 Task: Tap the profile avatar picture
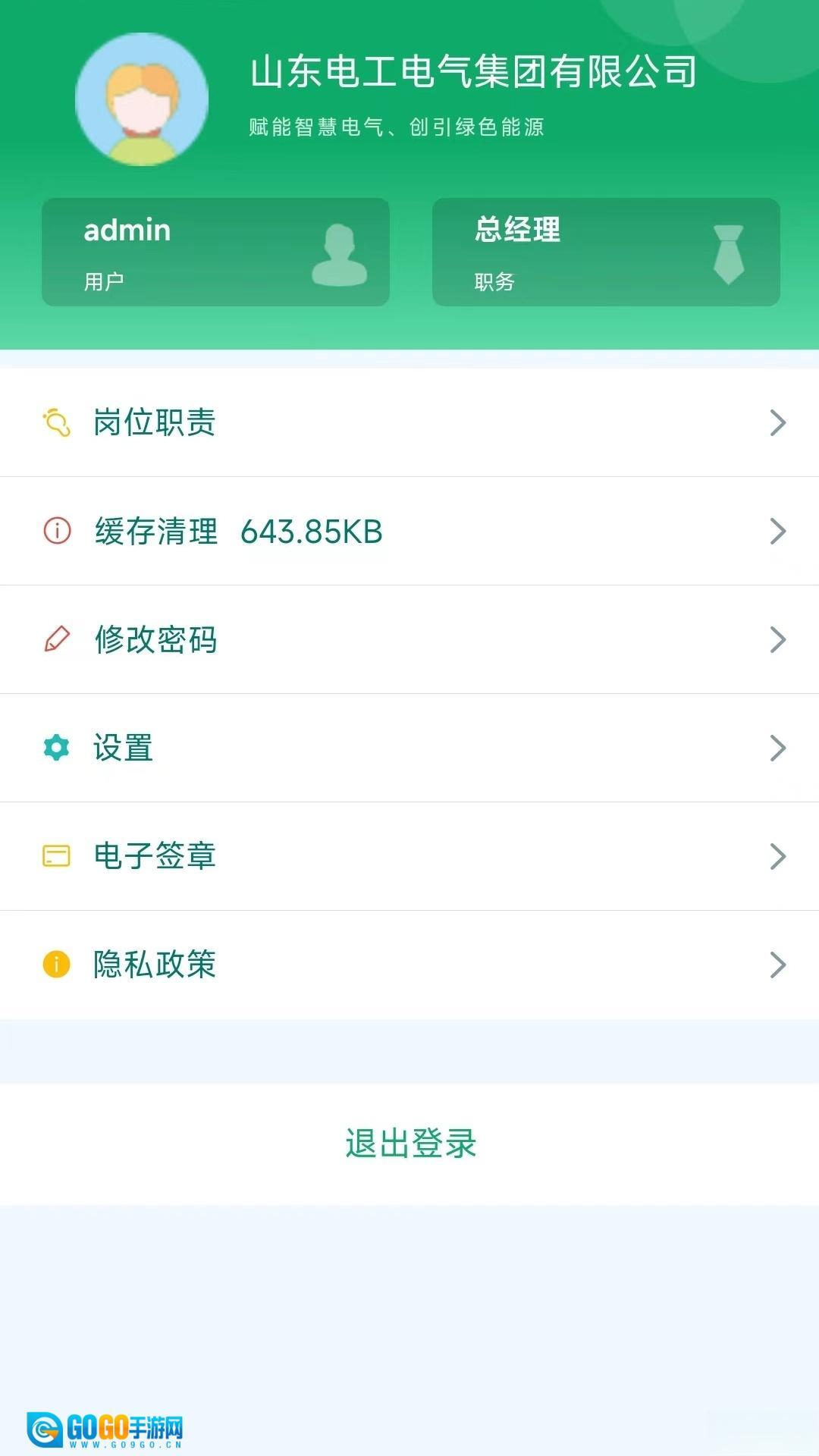point(142,99)
